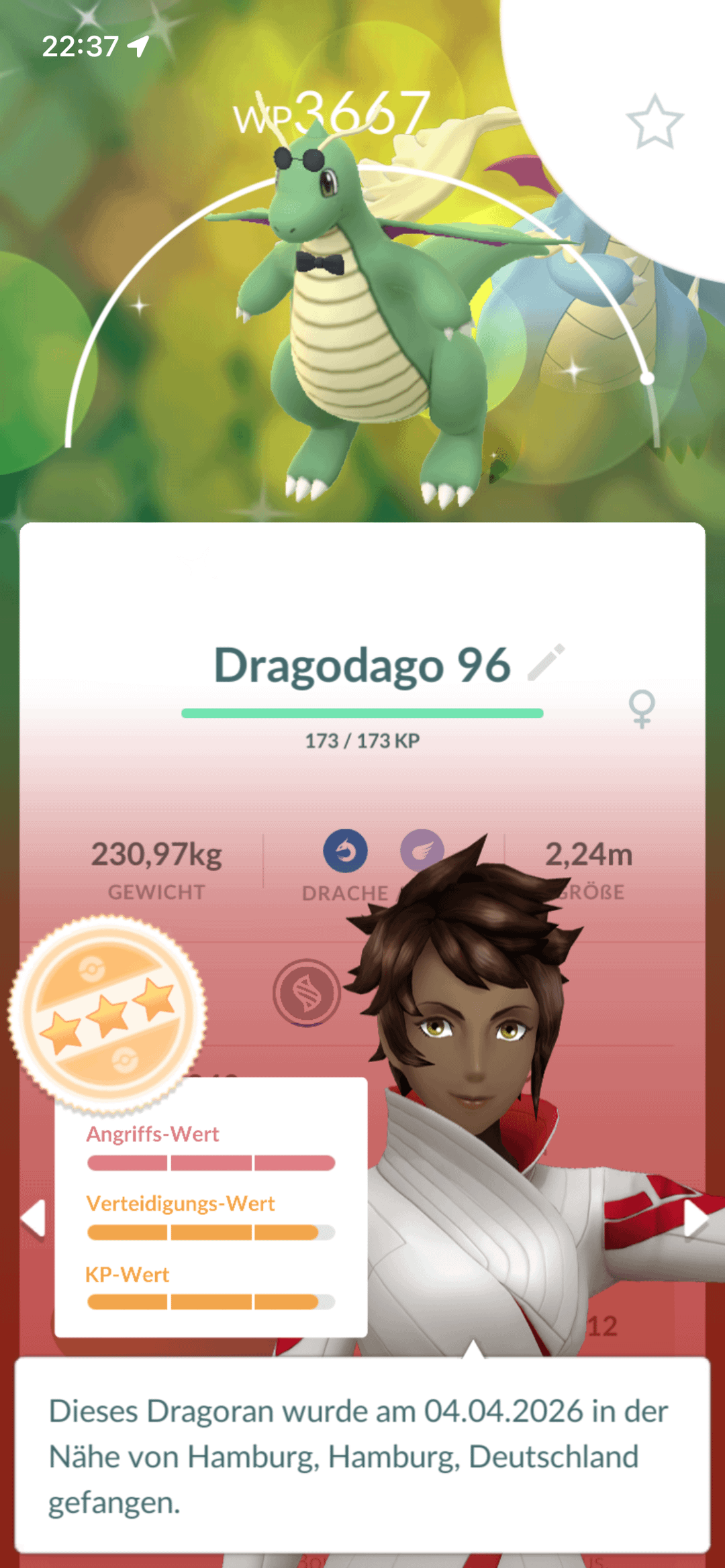Go to the next Pokémon with the right arrow
This screenshot has height=1568, width=725.
coord(695,1217)
